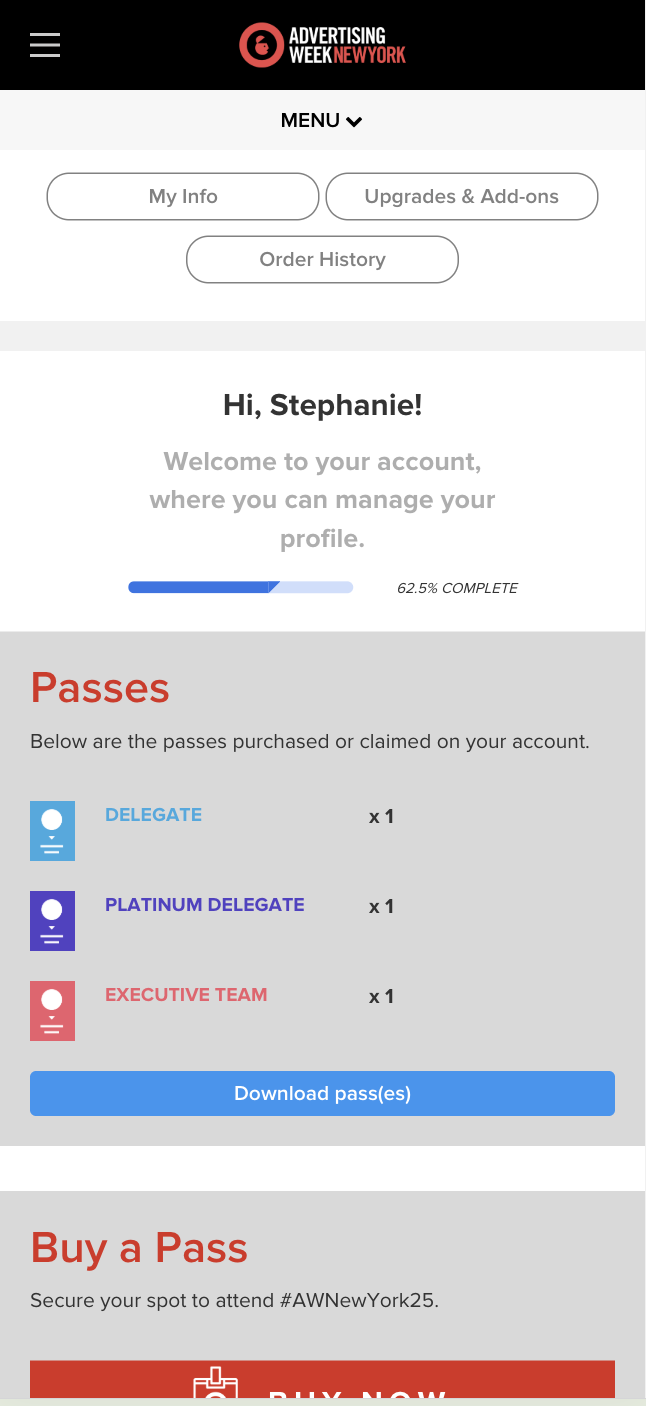Expand the MENU dropdown
646x1406 pixels.
[x=322, y=120]
